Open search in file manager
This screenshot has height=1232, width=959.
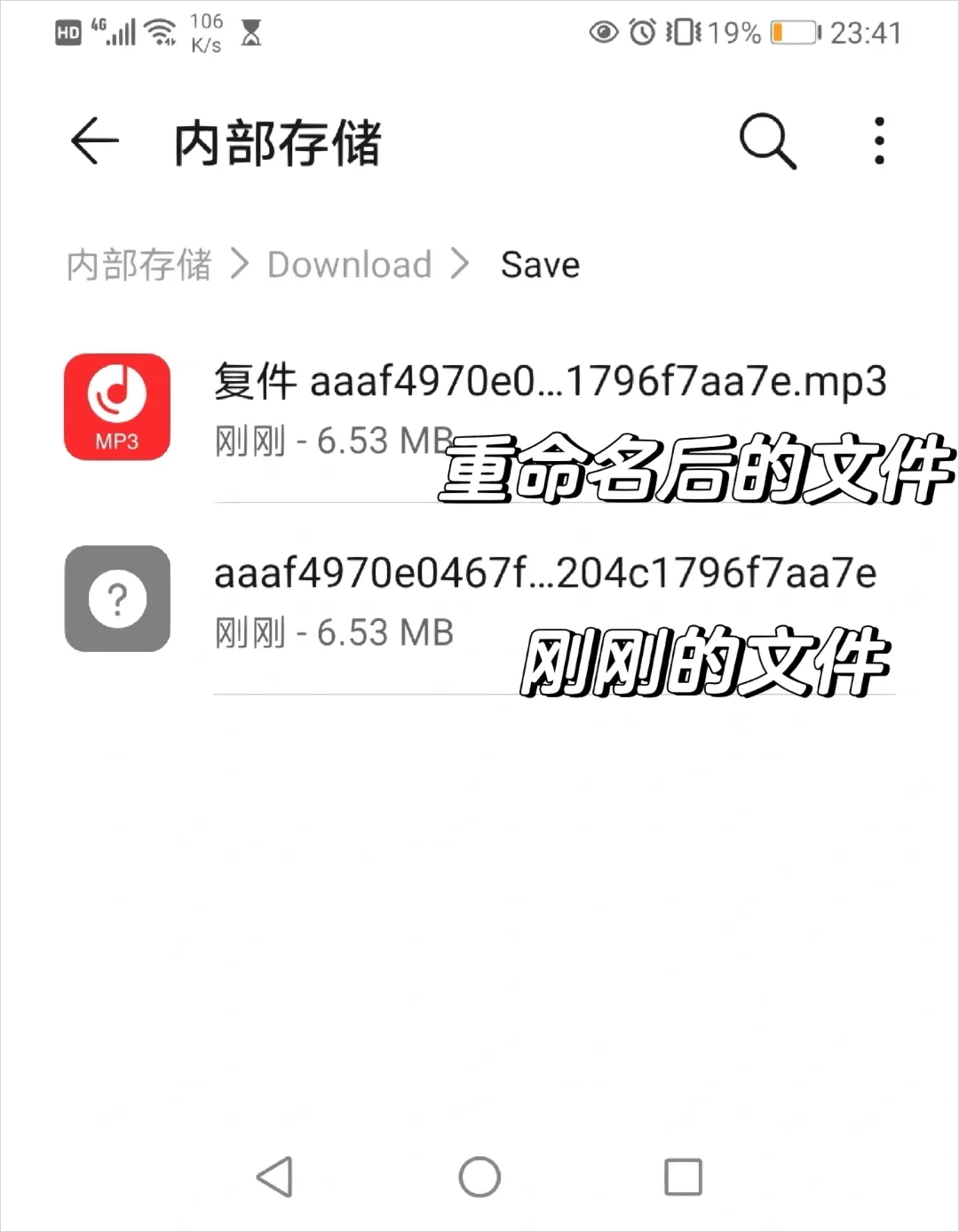[x=767, y=140]
